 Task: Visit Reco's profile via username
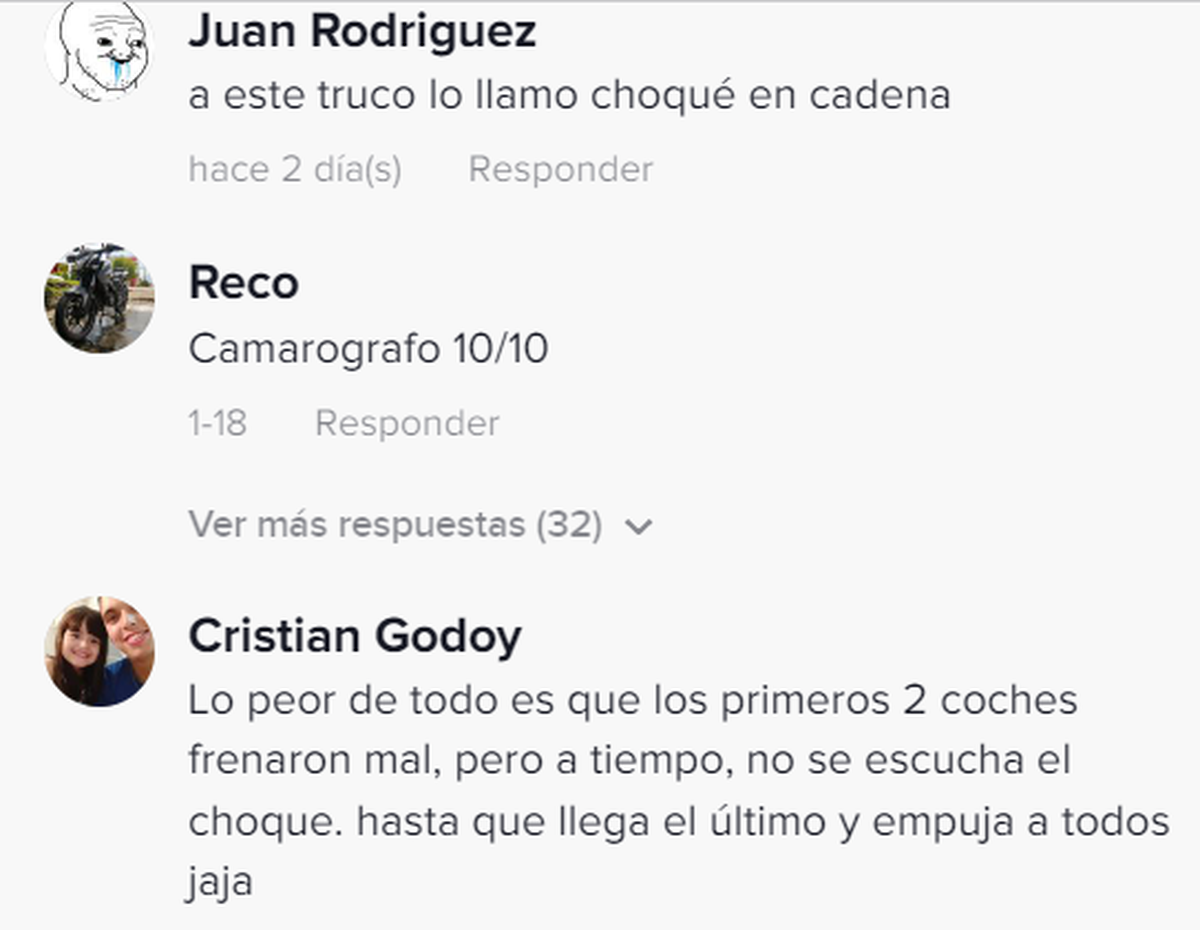pyautogui.click(x=243, y=284)
